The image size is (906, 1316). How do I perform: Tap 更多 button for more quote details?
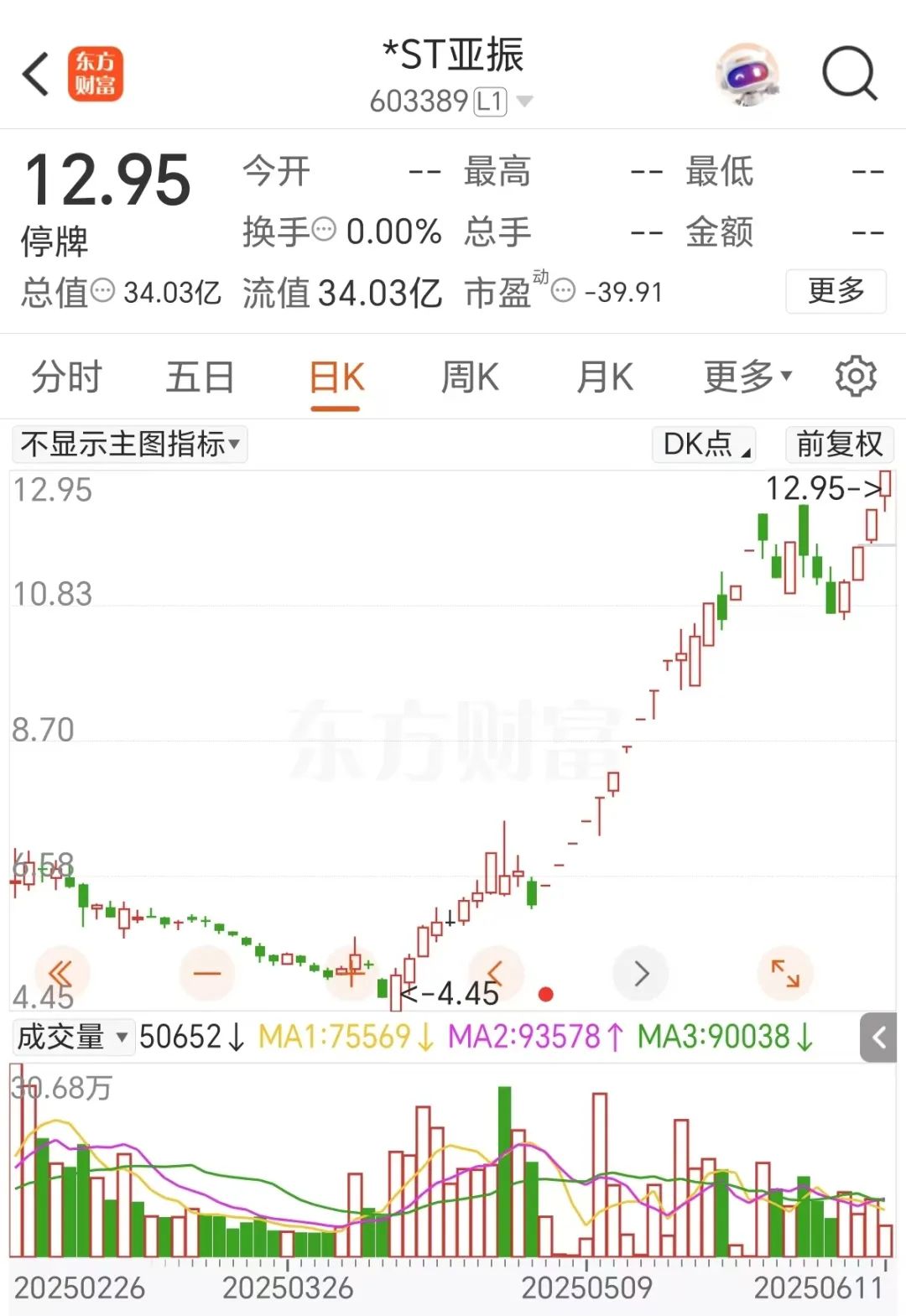click(x=835, y=291)
